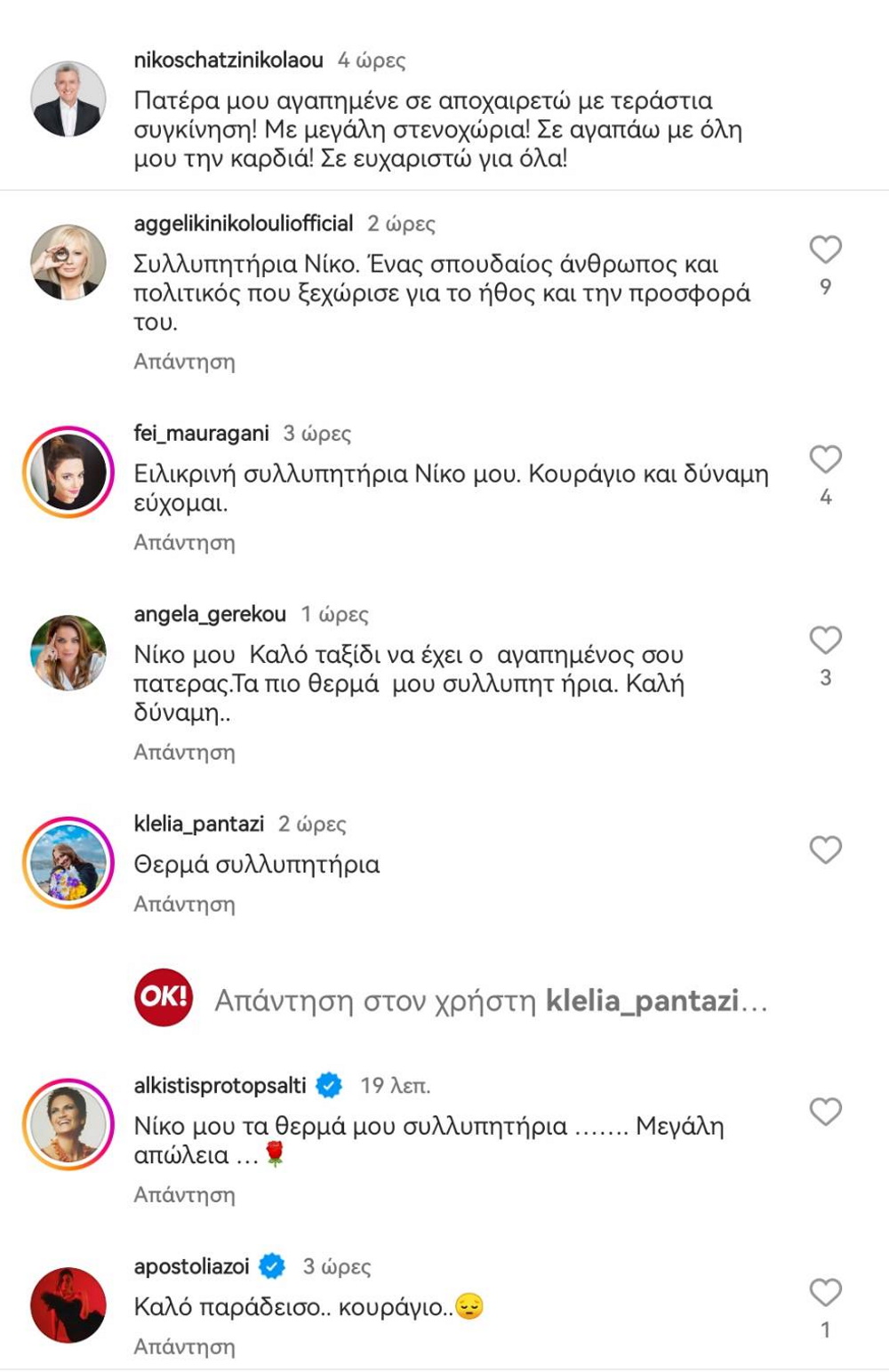Reply to alkistisprotopsalti's comment

click(x=184, y=1194)
